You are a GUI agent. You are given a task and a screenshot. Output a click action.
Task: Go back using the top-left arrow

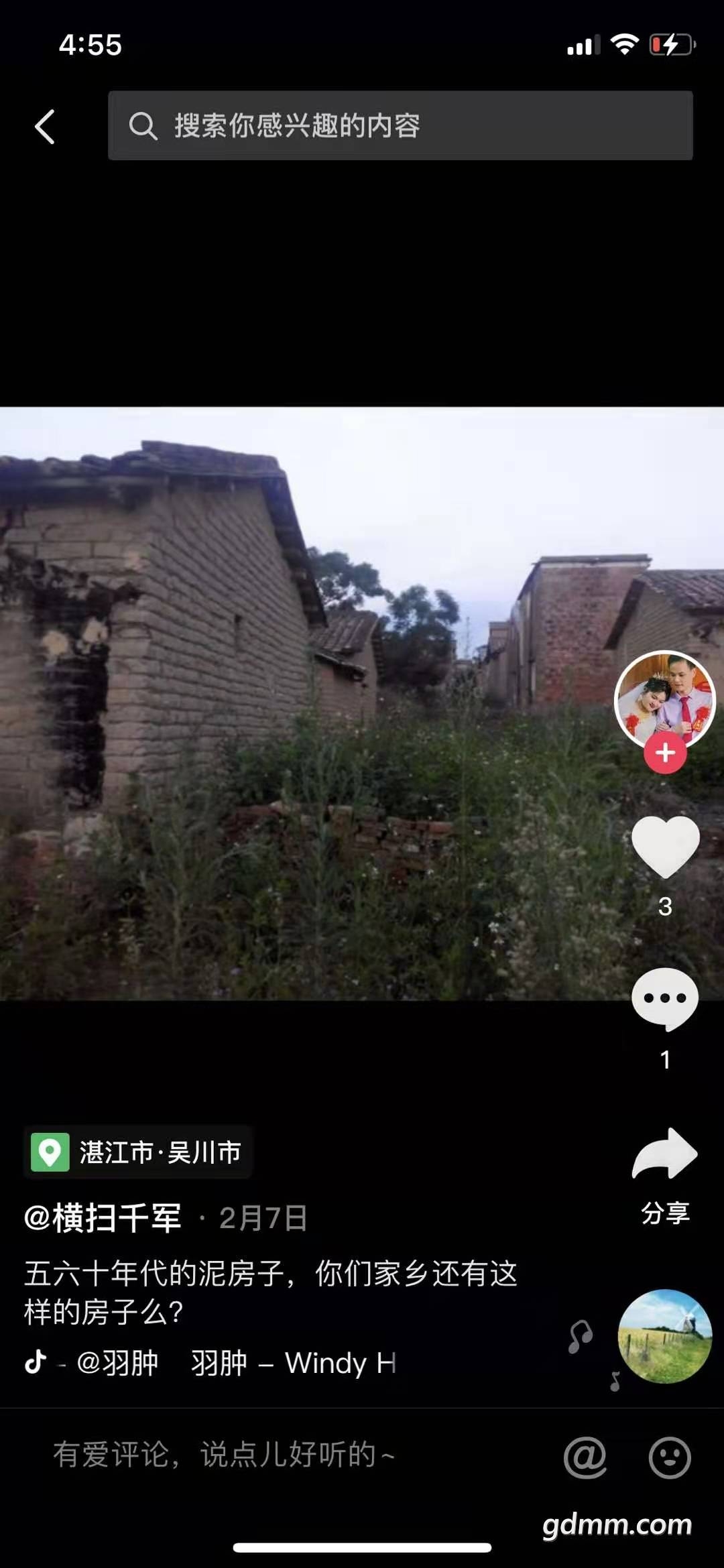pyautogui.click(x=45, y=127)
